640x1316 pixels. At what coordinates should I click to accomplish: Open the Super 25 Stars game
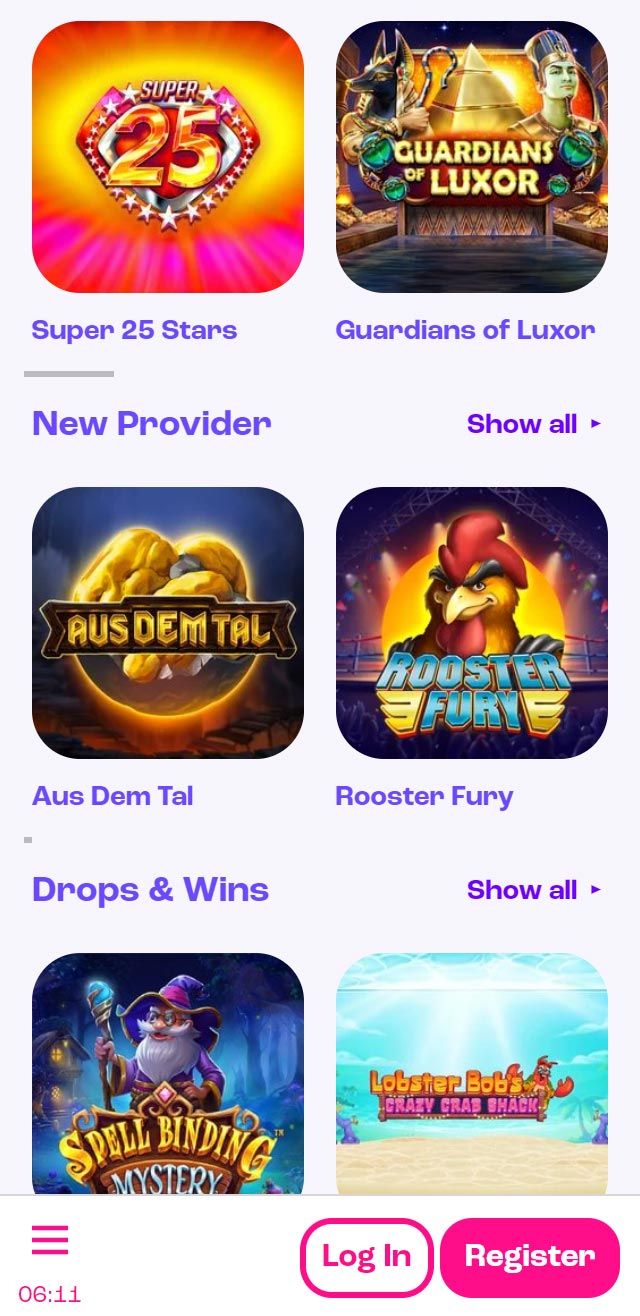[x=168, y=157]
